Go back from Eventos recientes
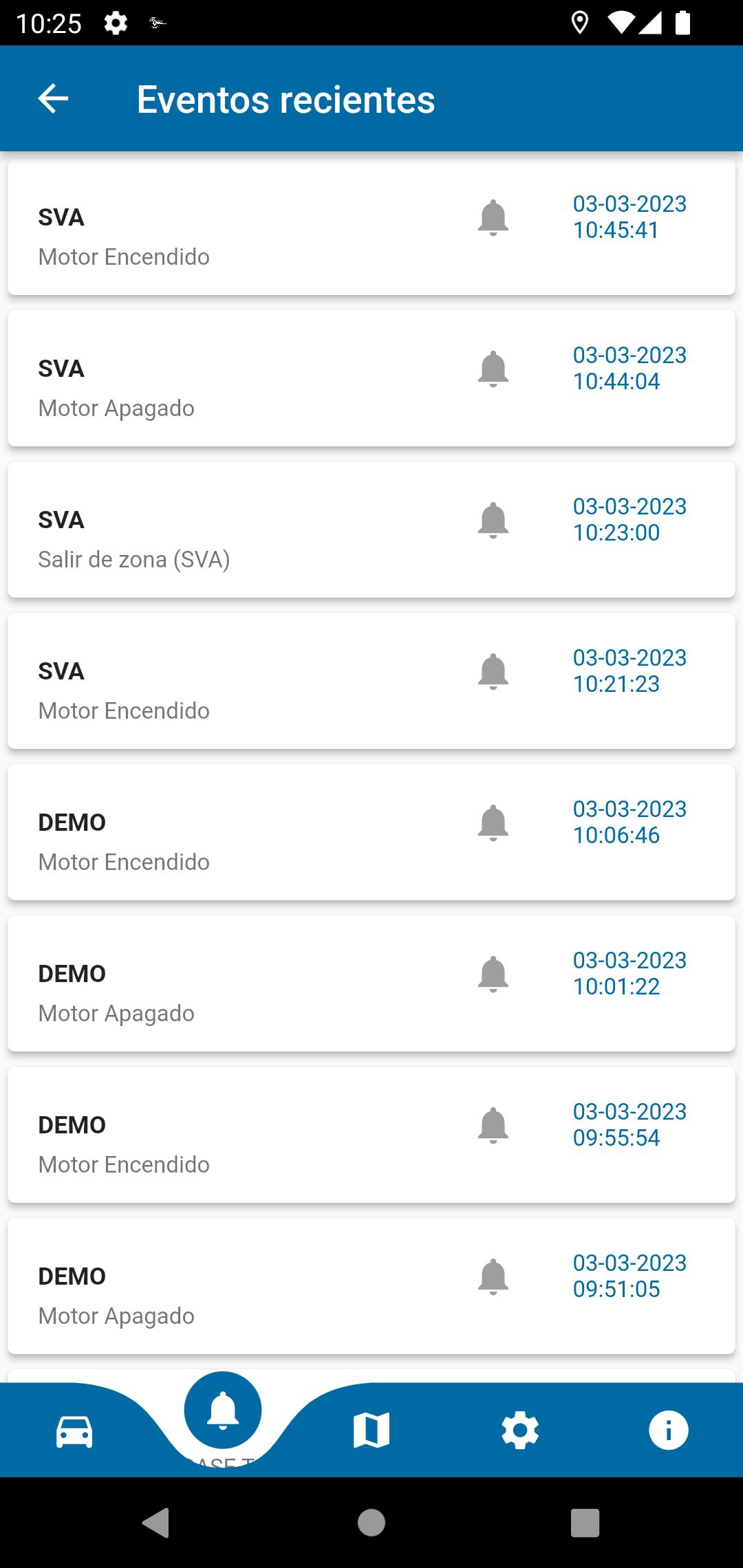 [x=53, y=99]
